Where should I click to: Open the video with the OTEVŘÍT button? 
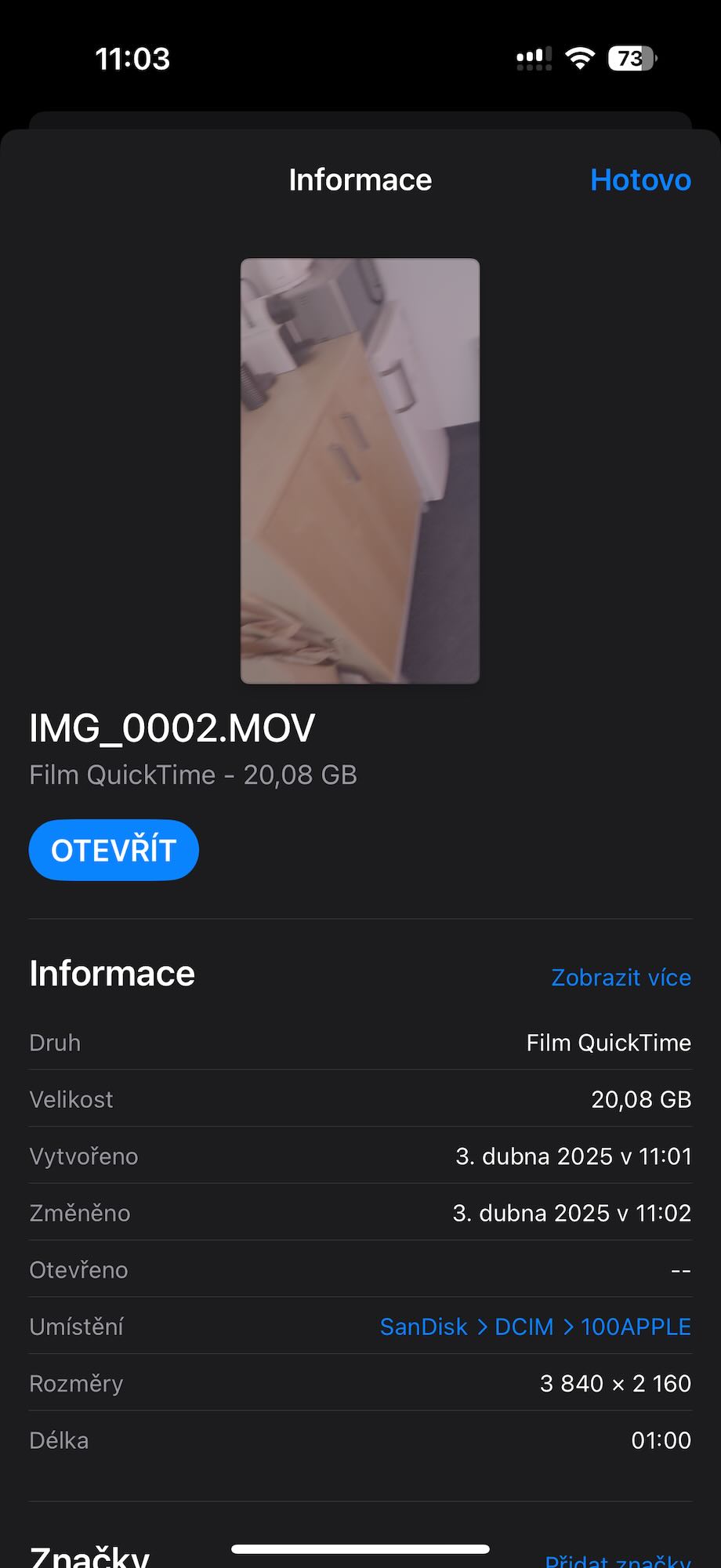coord(114,850)
